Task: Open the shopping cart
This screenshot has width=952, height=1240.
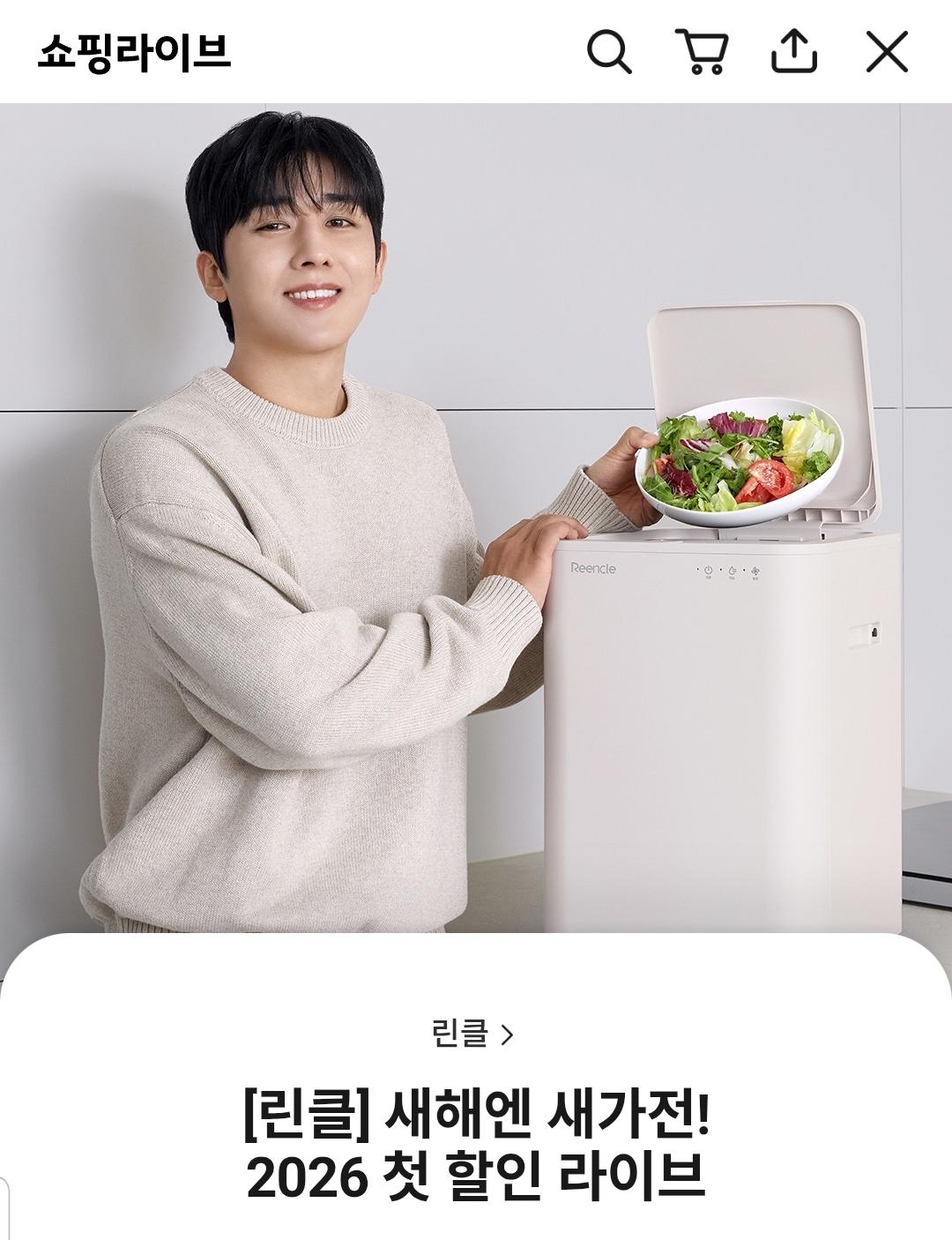Action: [x=702, y=52]
